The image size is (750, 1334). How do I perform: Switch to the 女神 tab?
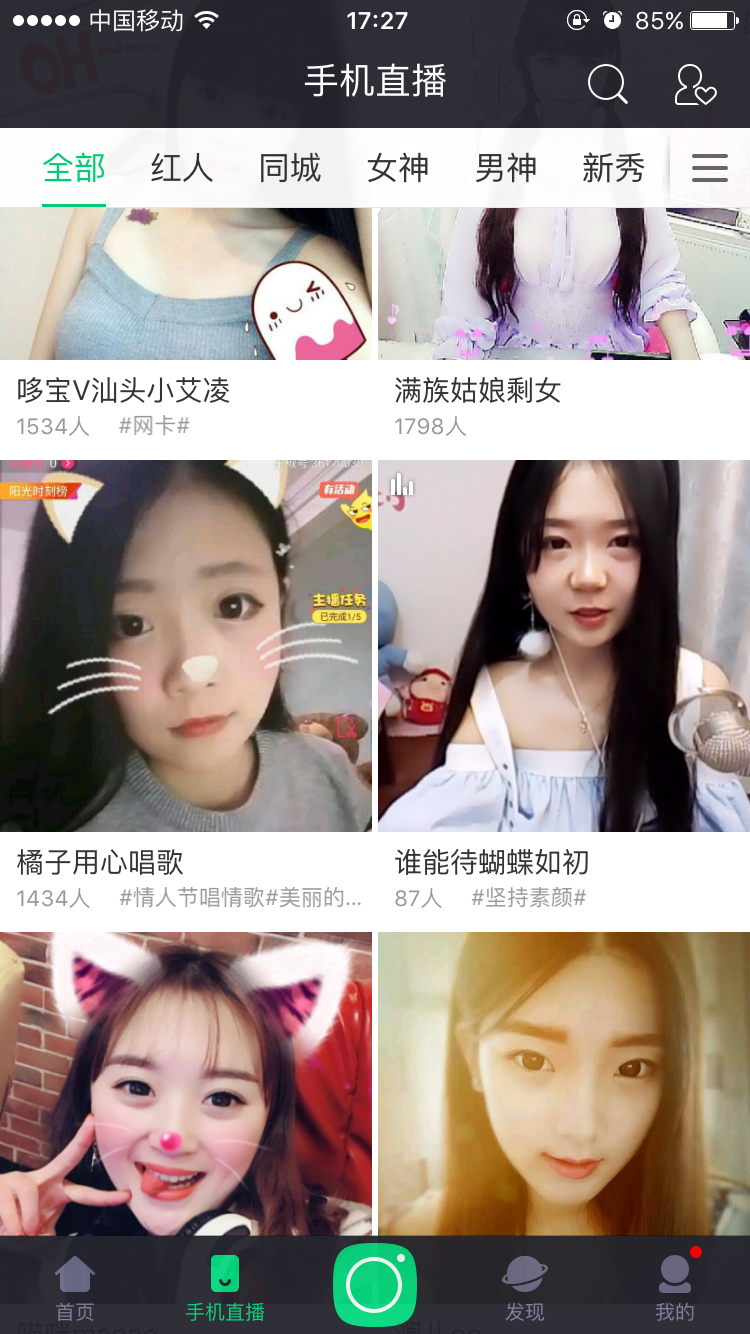(x=398, y=168)
